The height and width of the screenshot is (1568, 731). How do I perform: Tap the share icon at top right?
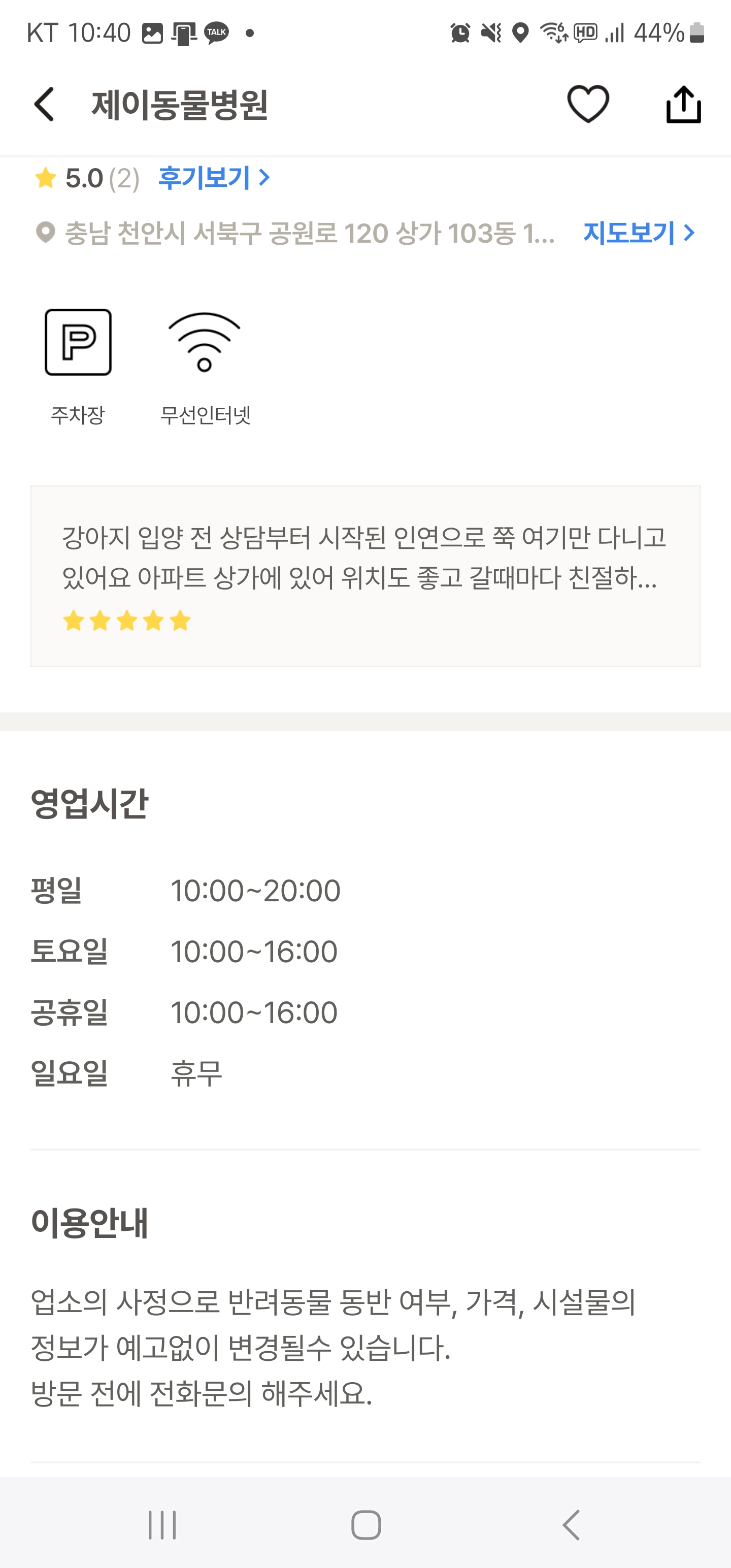pyautogui.click(x=685, y=104)
